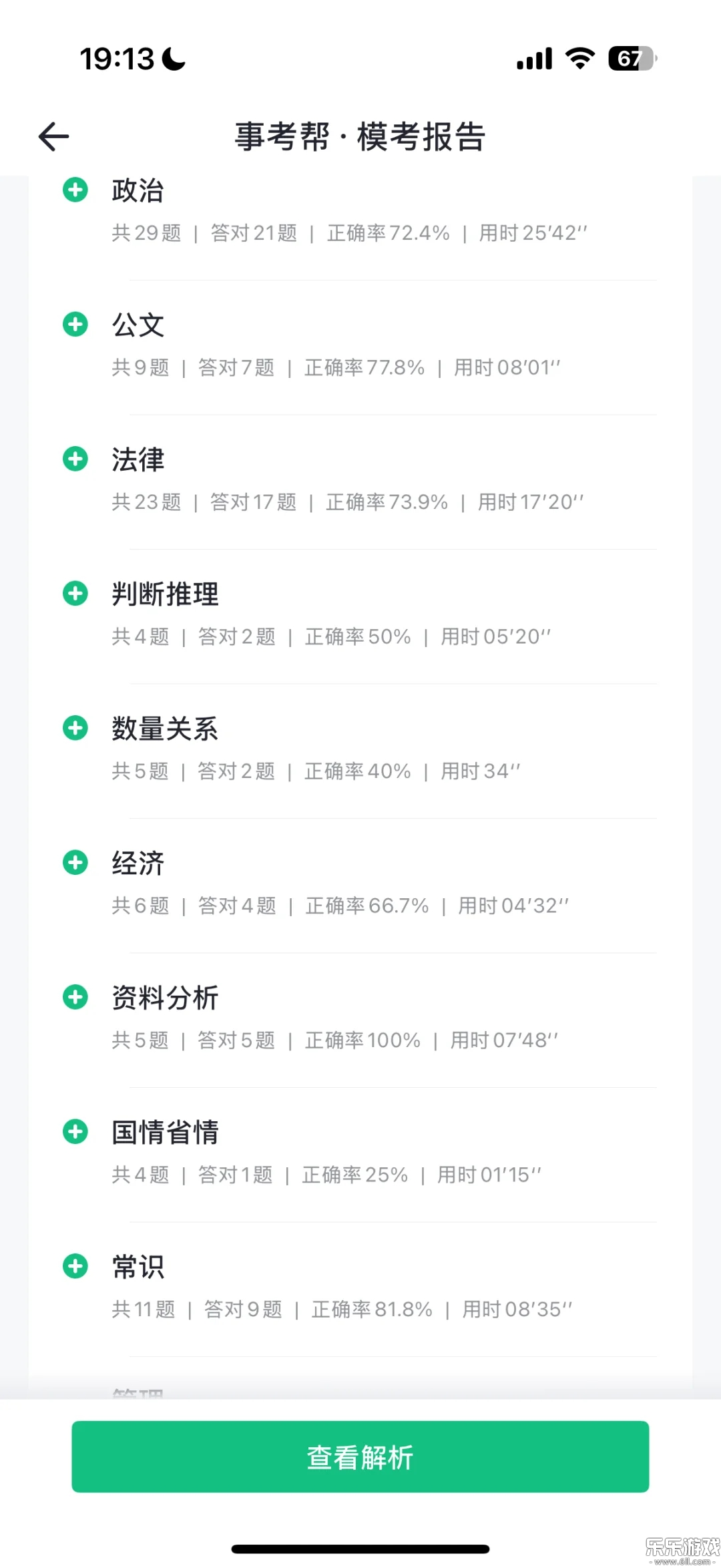Expand the 国情省情 section

pos(75,1131)
